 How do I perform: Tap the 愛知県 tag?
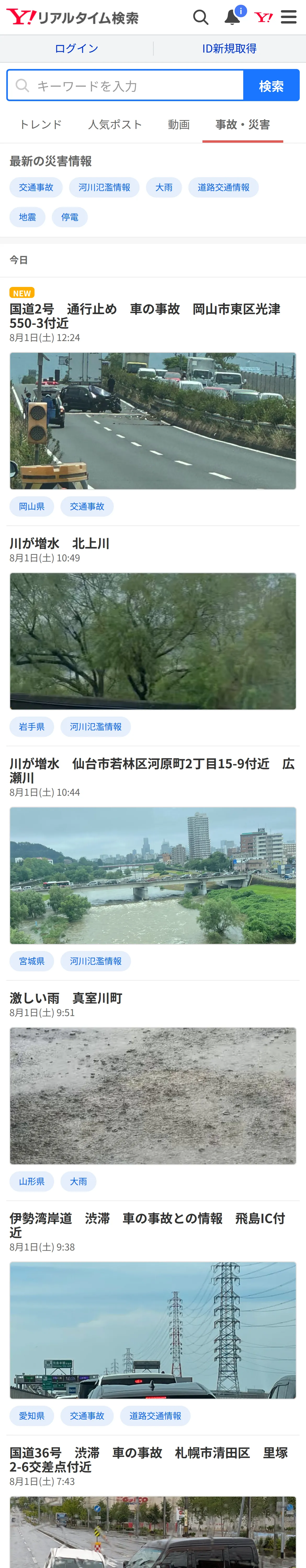[x=32, y=1416]
